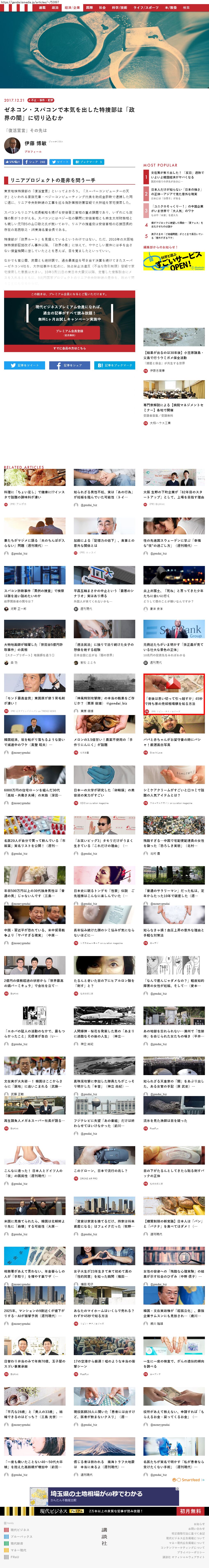Go to the ライフ/スポーツ tab
The width and height of the screenshot is (209, 1568).
pyautogui.click(x=146, y=8)
